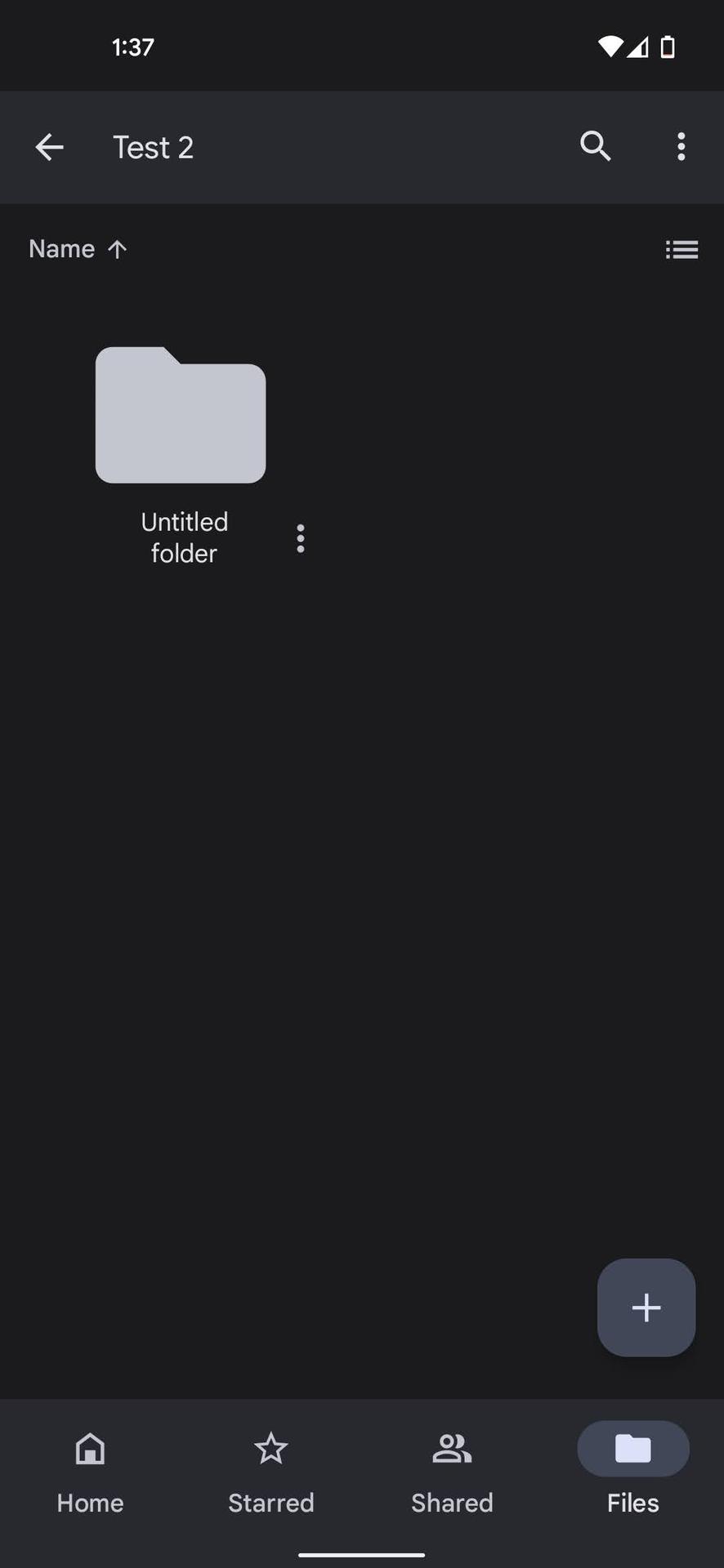The width and height of the screenshot is (724, 1568).
Task: Open the Shared tab
Action: [452, 1471]
